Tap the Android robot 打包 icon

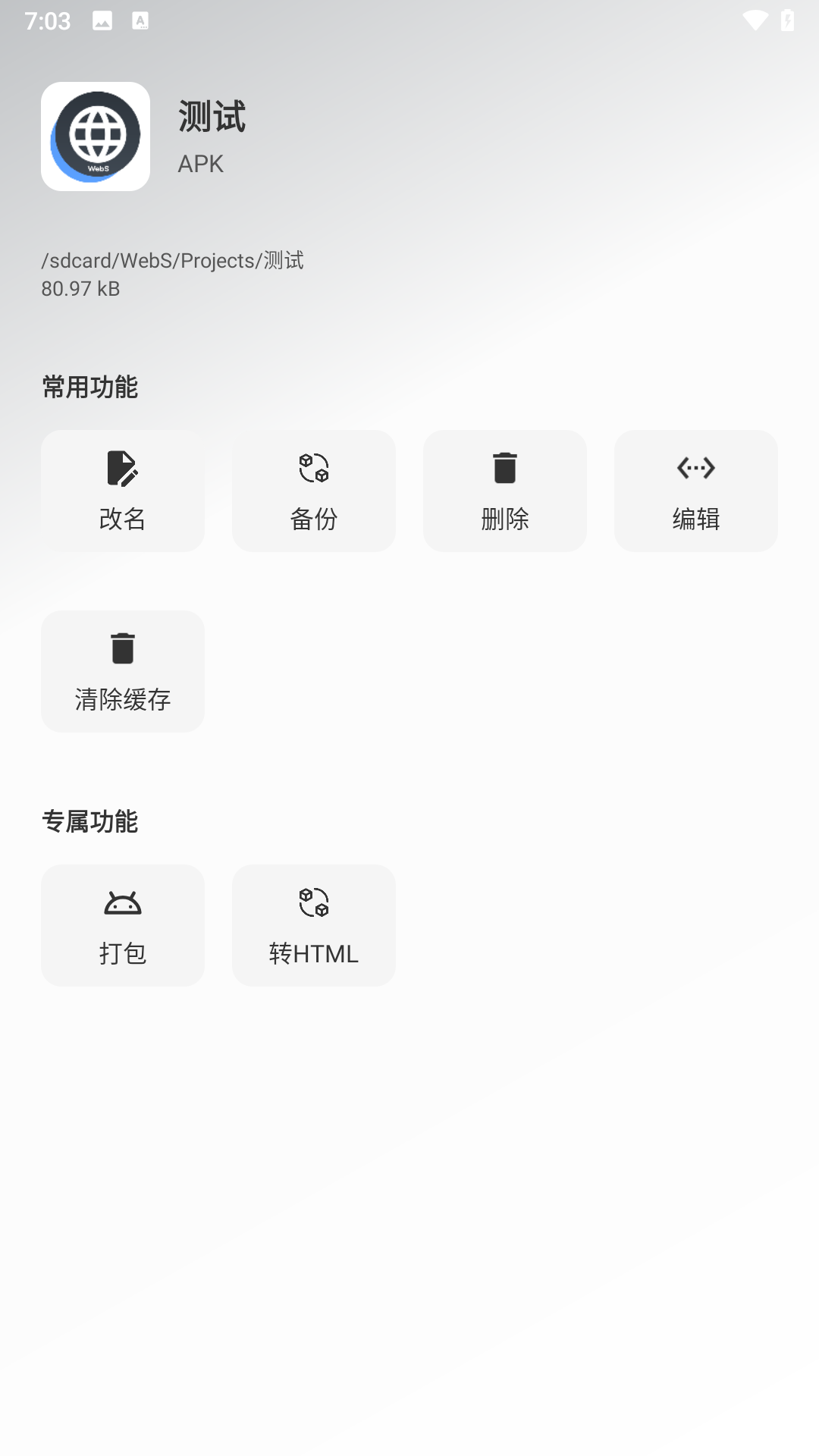[122, 902]
